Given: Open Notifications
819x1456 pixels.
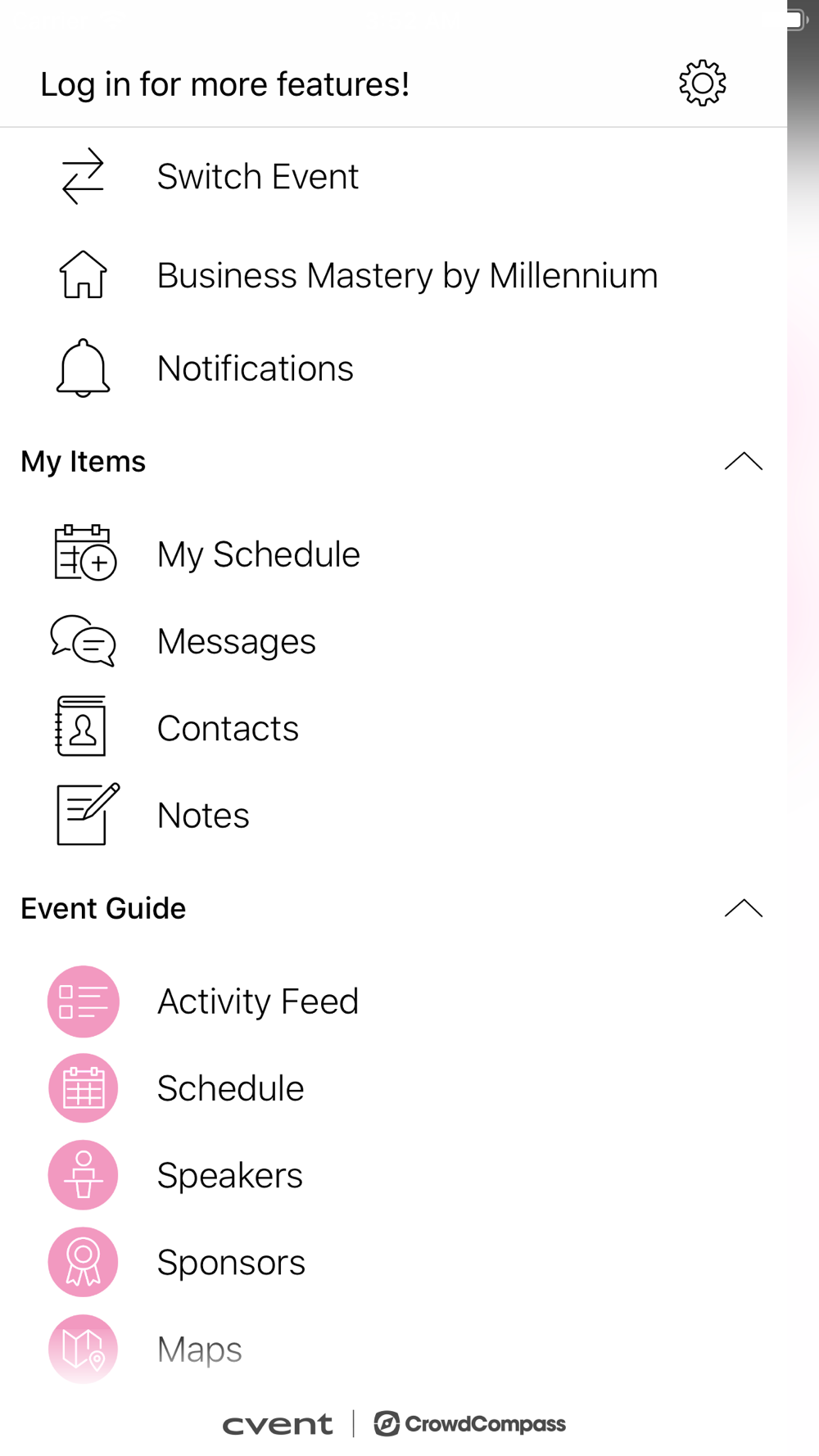Looking at the screenshot, I should pyautogui.click(x=393, y=369).
